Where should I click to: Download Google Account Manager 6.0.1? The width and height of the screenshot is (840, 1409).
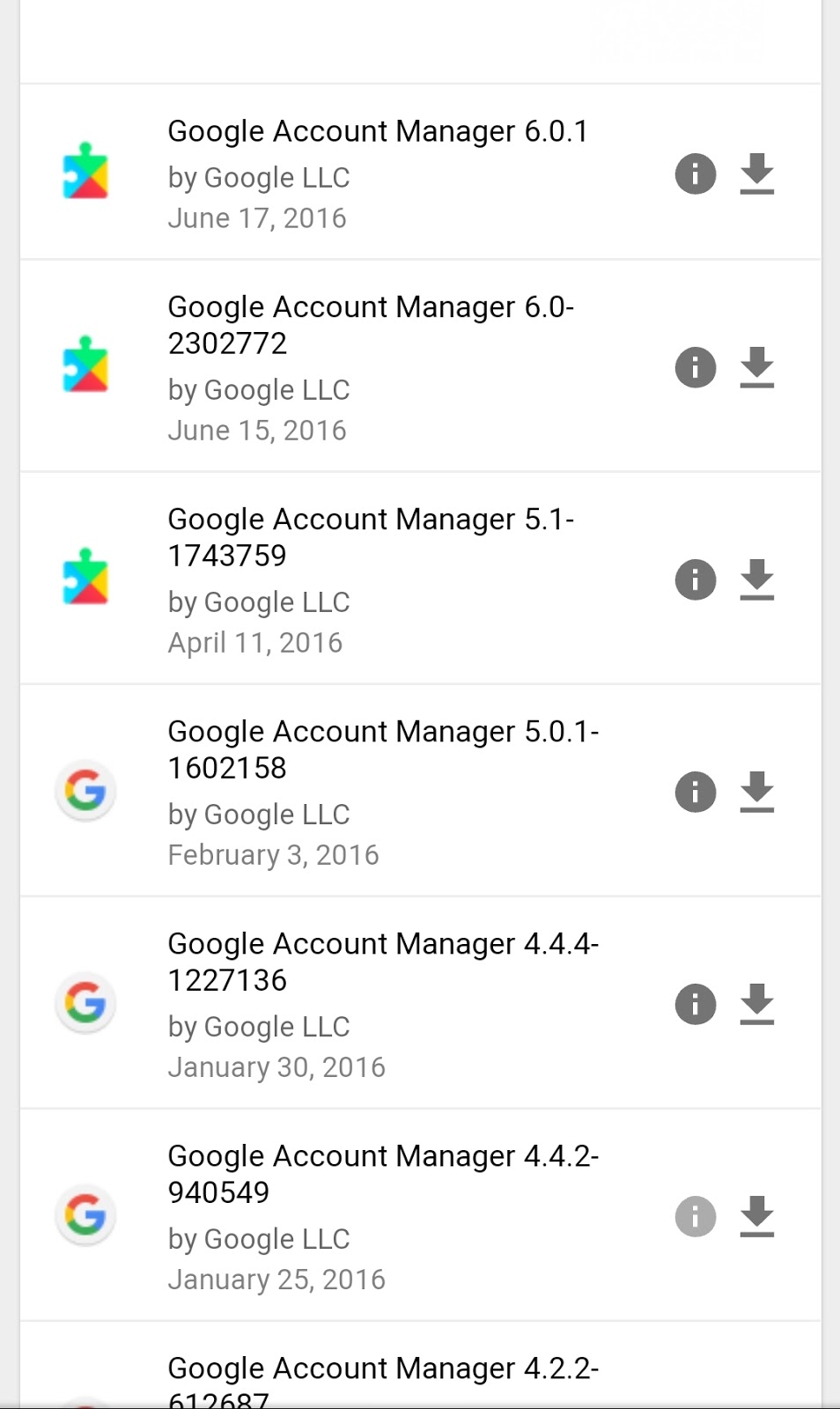[756, 173]
